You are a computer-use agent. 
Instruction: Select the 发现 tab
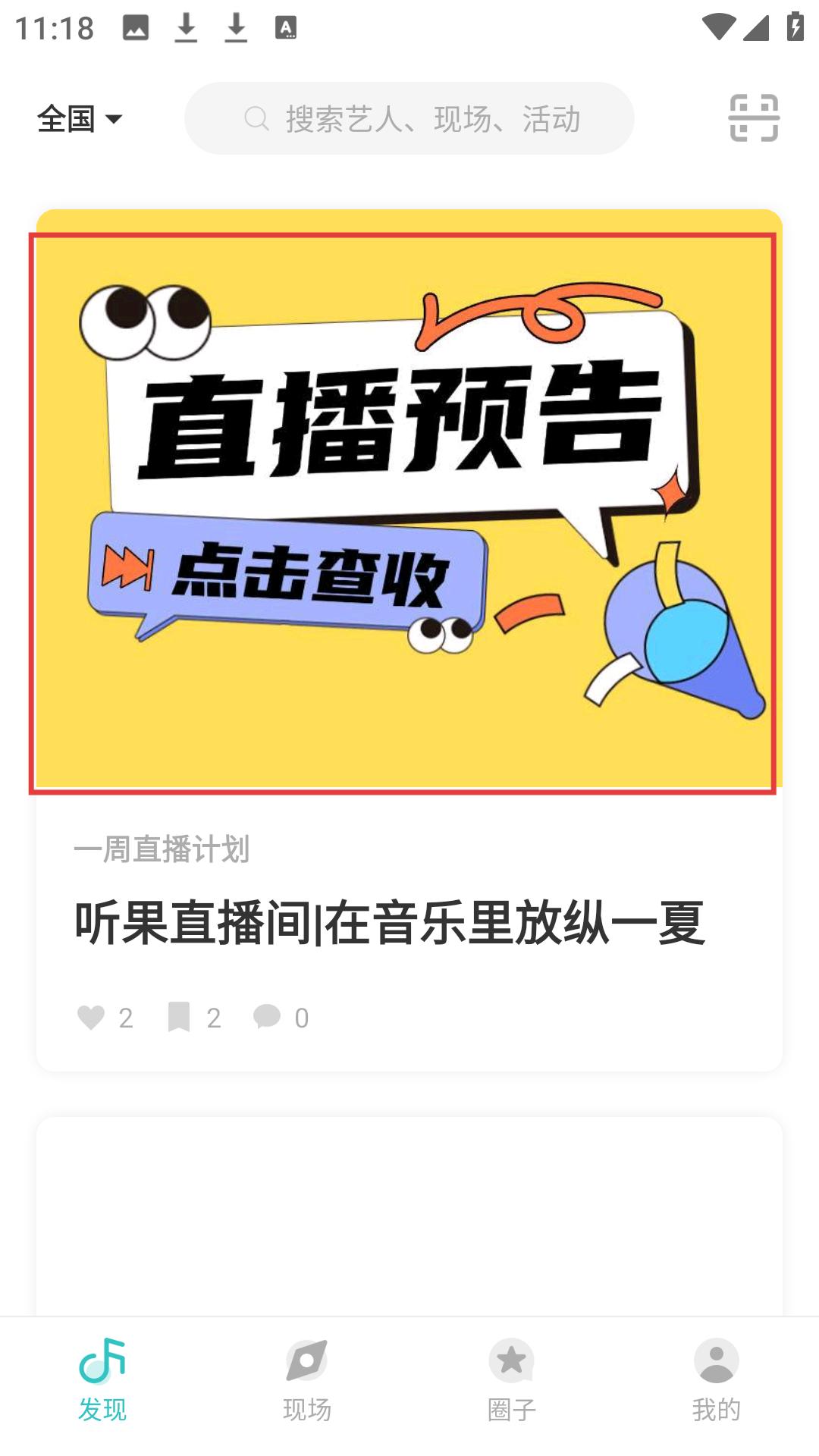tap(102, 1380)
